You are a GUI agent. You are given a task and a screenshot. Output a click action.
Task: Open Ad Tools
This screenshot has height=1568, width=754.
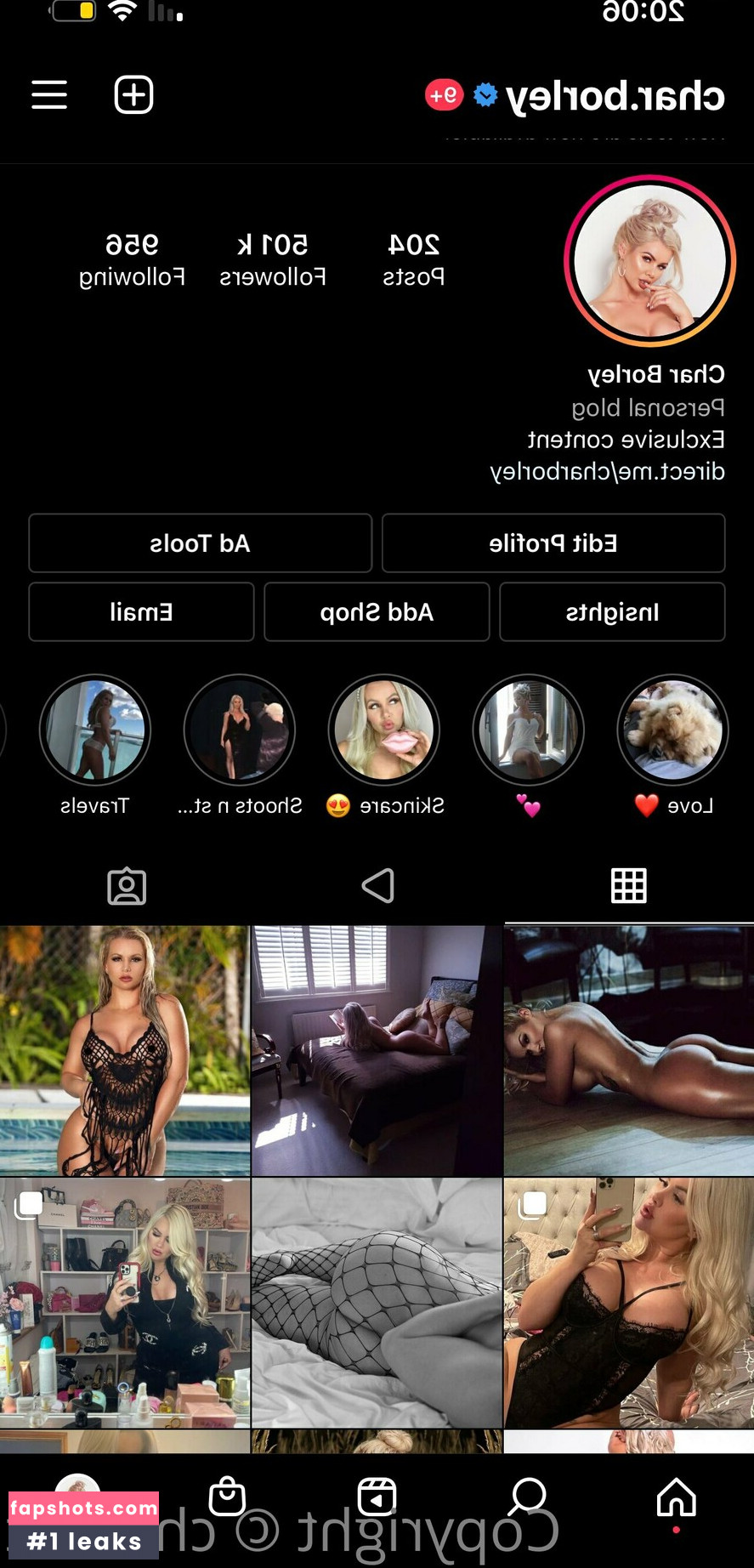coord(200,543)
